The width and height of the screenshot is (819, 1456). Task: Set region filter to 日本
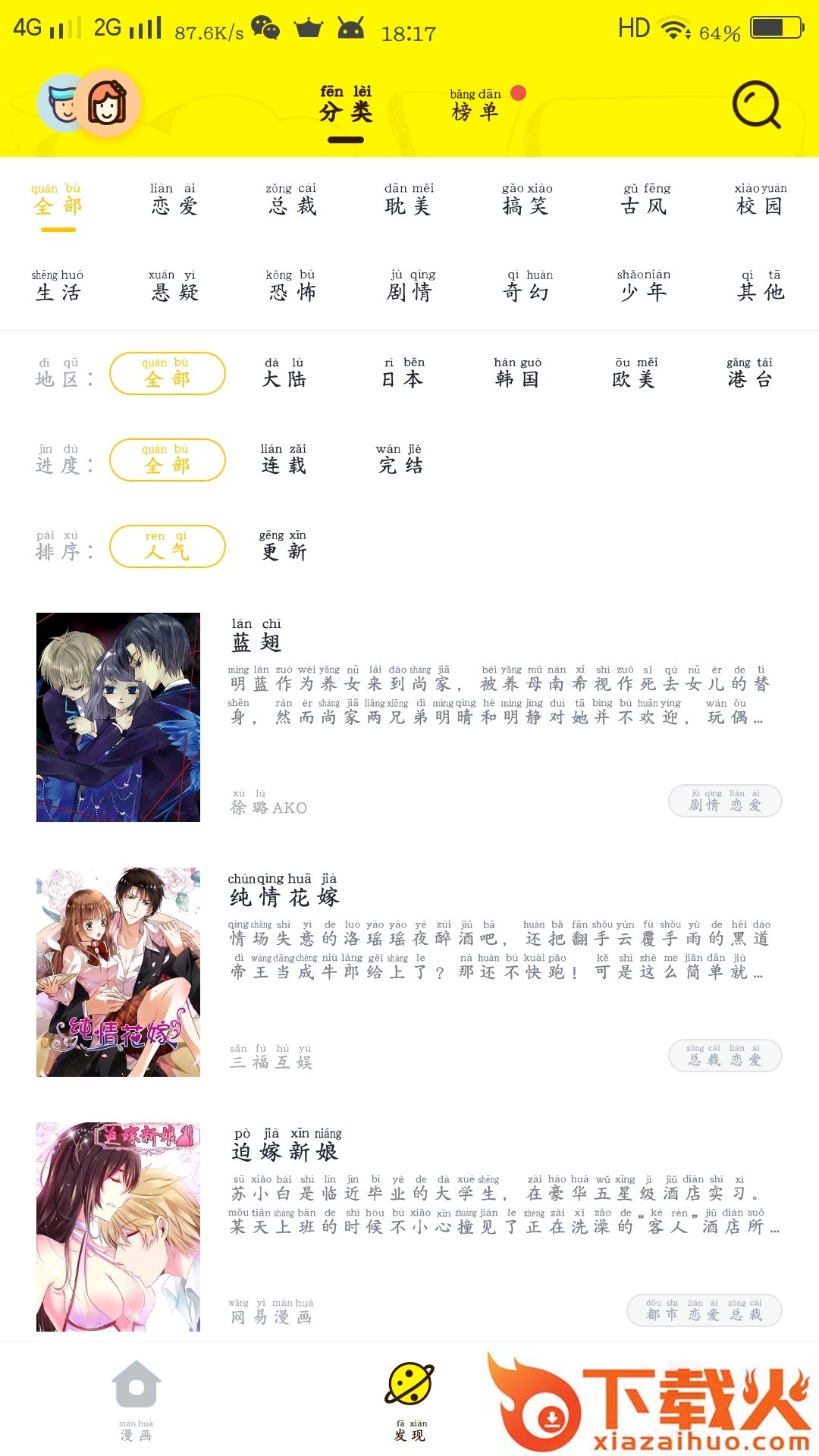(x=403, y=373)
